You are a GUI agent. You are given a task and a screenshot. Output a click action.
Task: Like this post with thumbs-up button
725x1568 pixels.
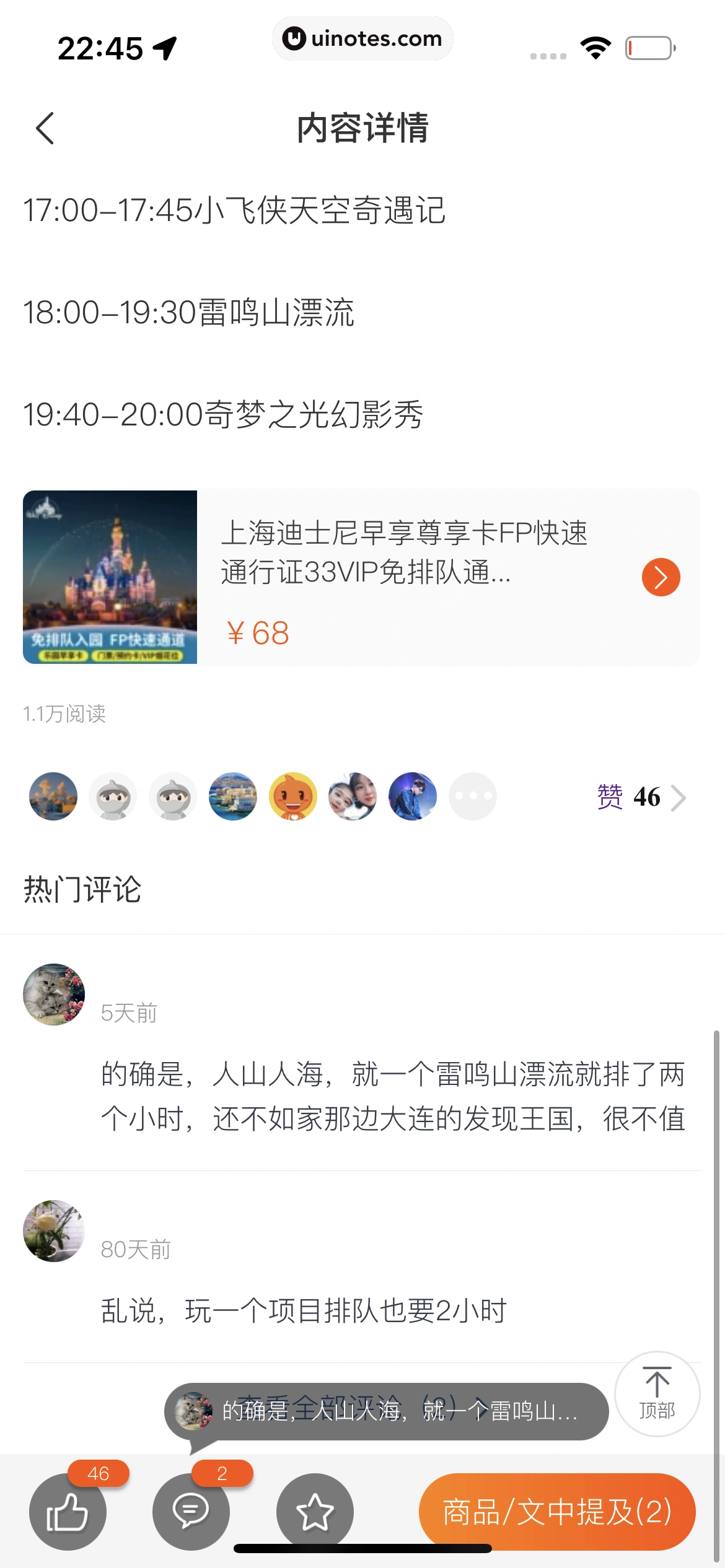[68, 1511]
